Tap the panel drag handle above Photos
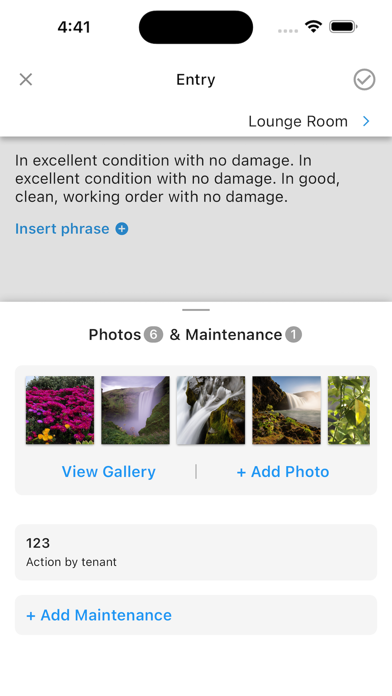Screen dimensions: 392x696 196,310
